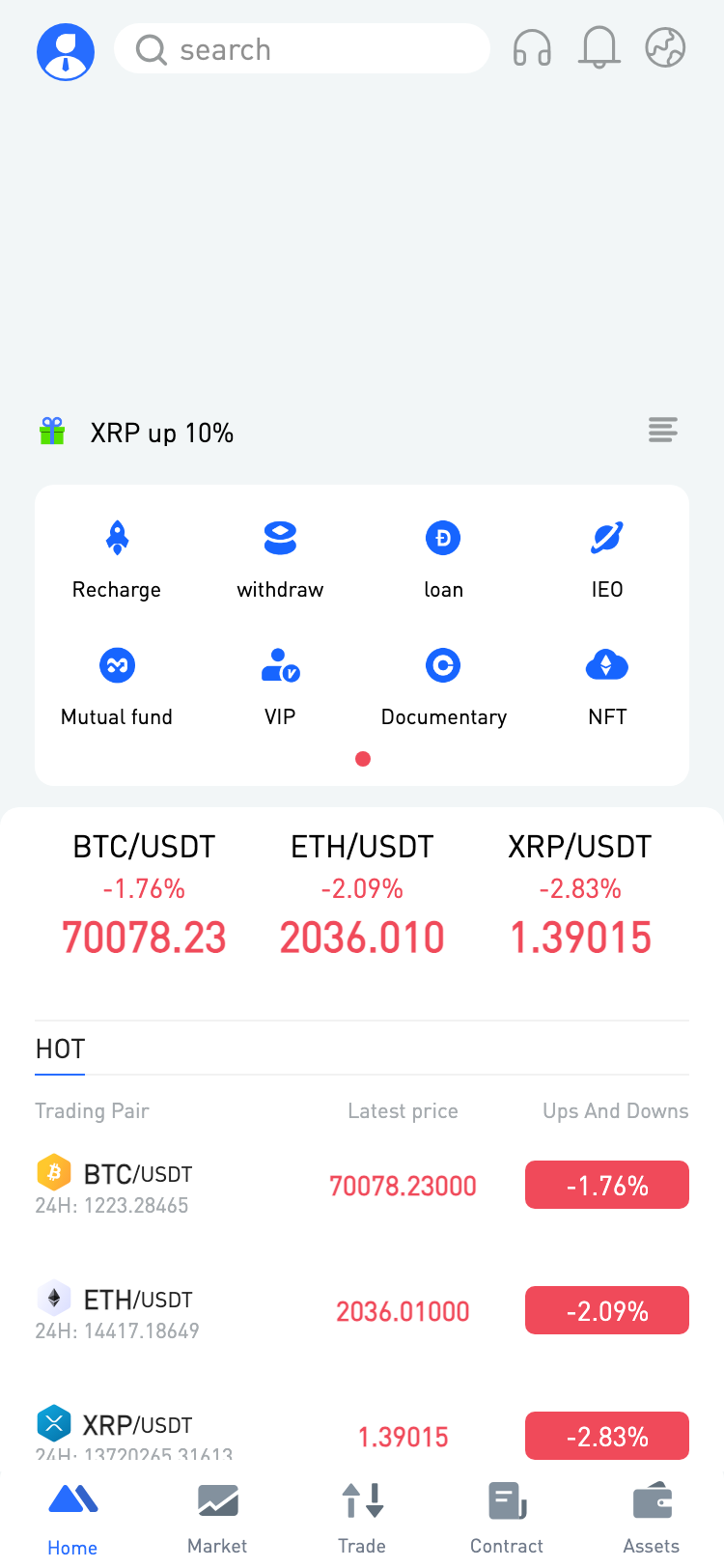
Task: Select the HOT tab
Action: pos(60,1049)
